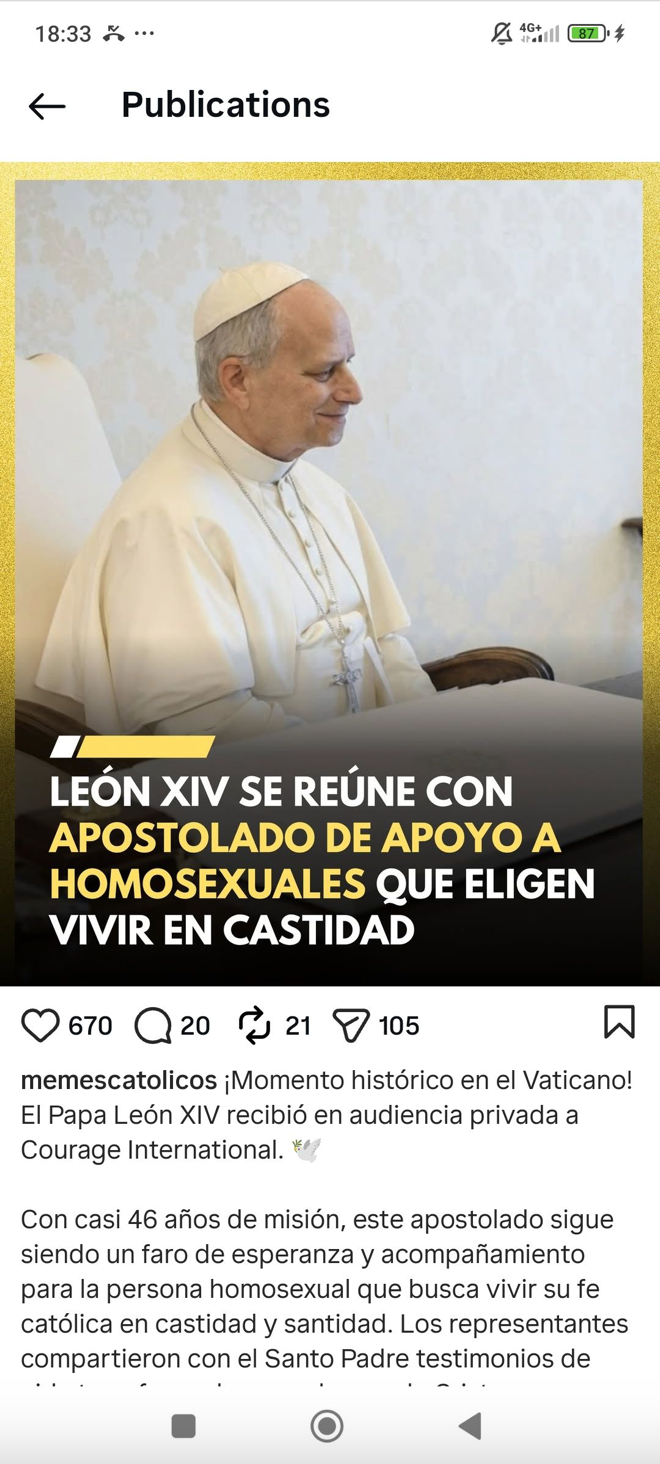Open the memescatolicos profile
The image size is (660, 1464).
coord(118,1080)
